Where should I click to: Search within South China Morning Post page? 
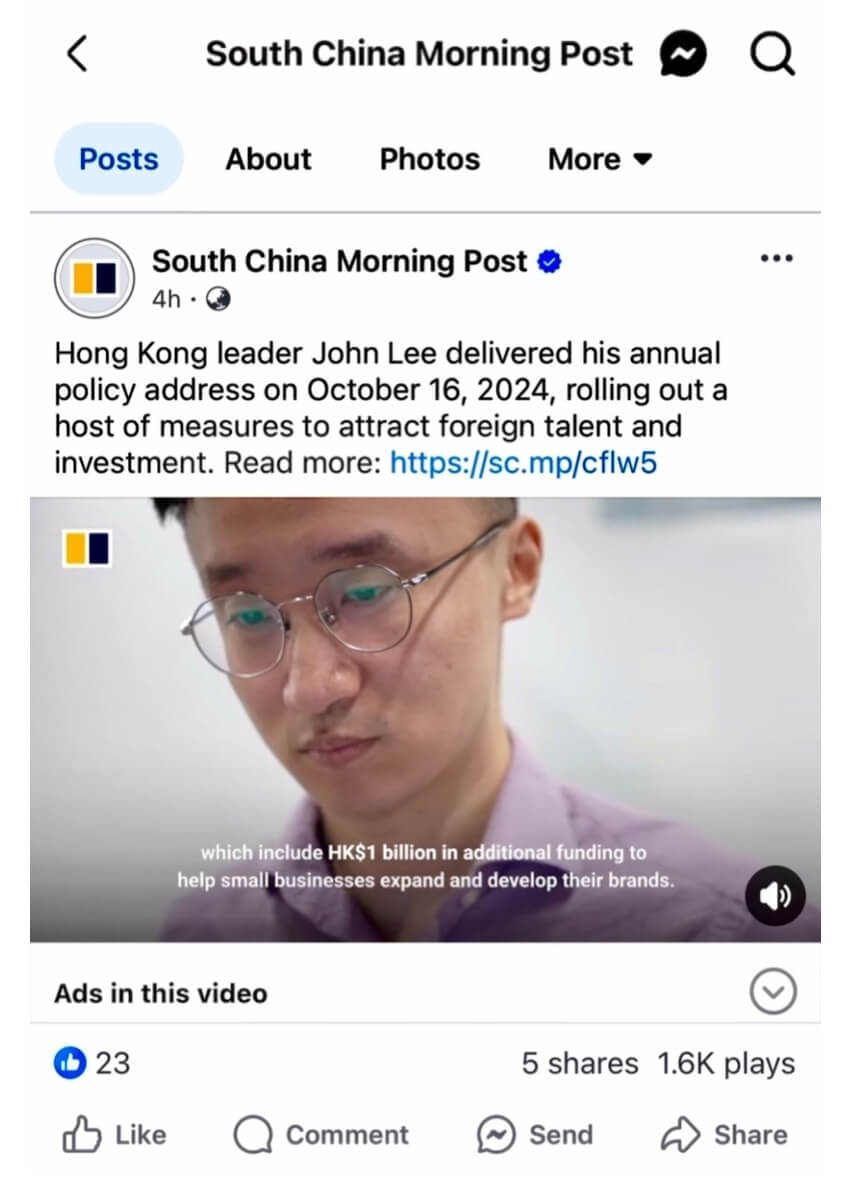771,54
